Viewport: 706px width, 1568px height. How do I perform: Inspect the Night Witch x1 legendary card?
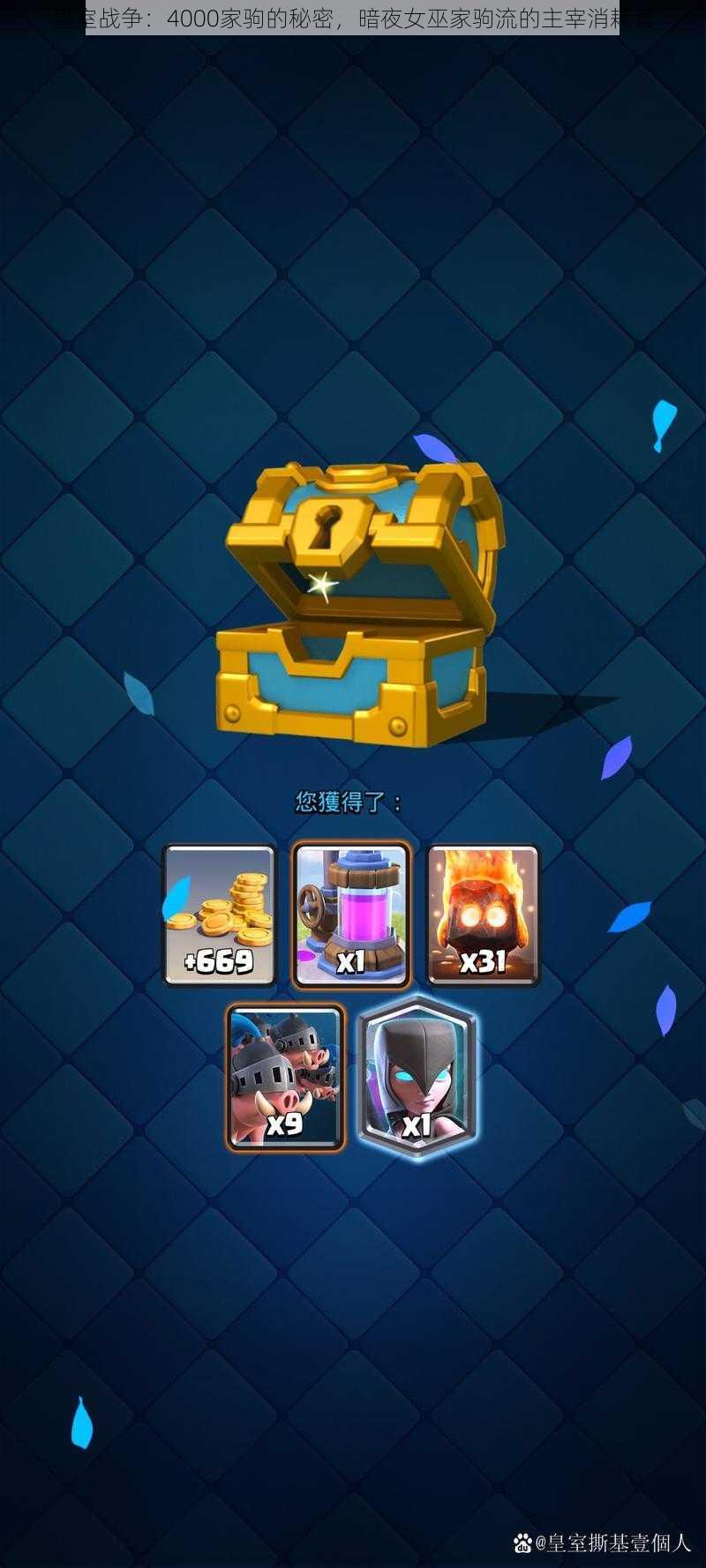click(417, 1078)
